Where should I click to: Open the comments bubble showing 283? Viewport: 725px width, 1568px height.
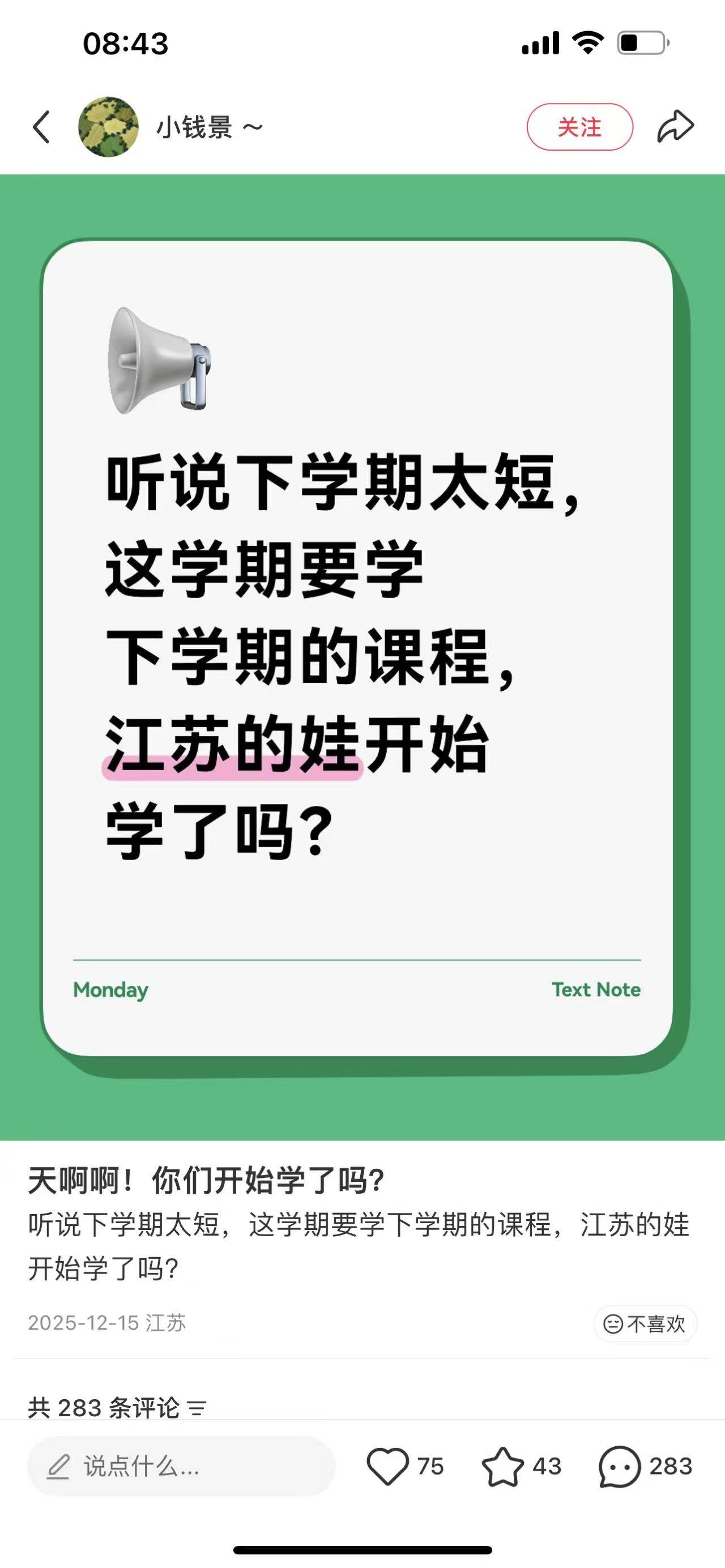[x=620, y=1466]
